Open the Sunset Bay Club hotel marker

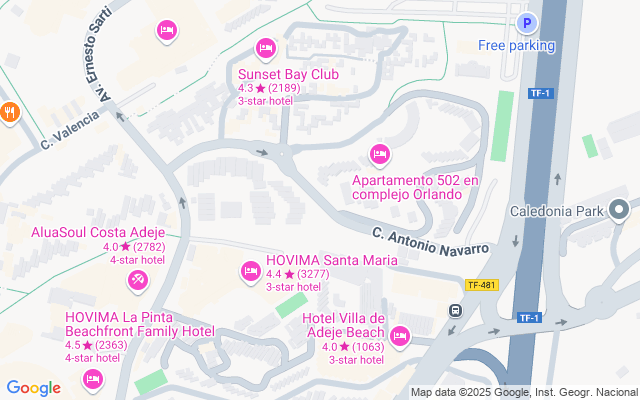[x=265, y=47]
